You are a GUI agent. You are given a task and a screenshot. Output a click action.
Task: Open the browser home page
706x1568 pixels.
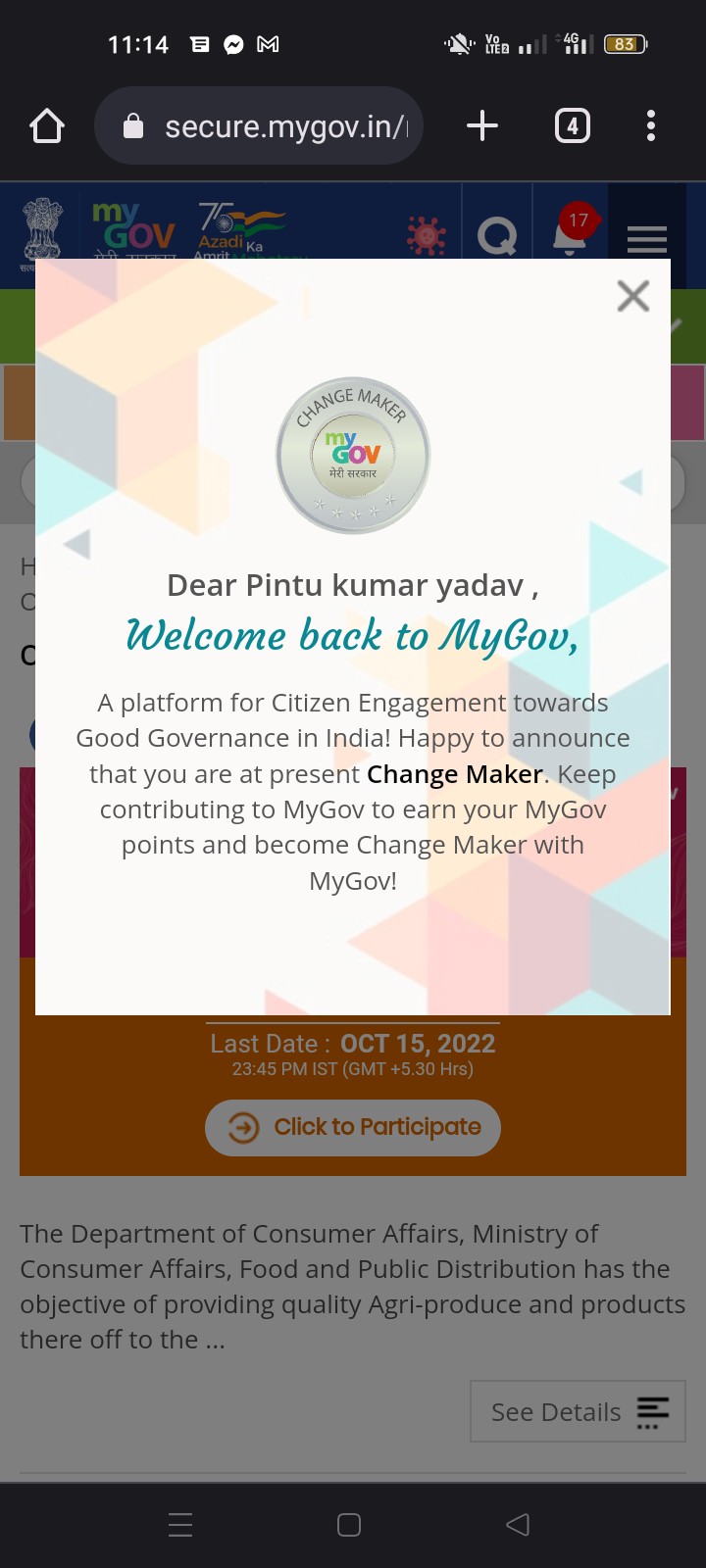47,126
